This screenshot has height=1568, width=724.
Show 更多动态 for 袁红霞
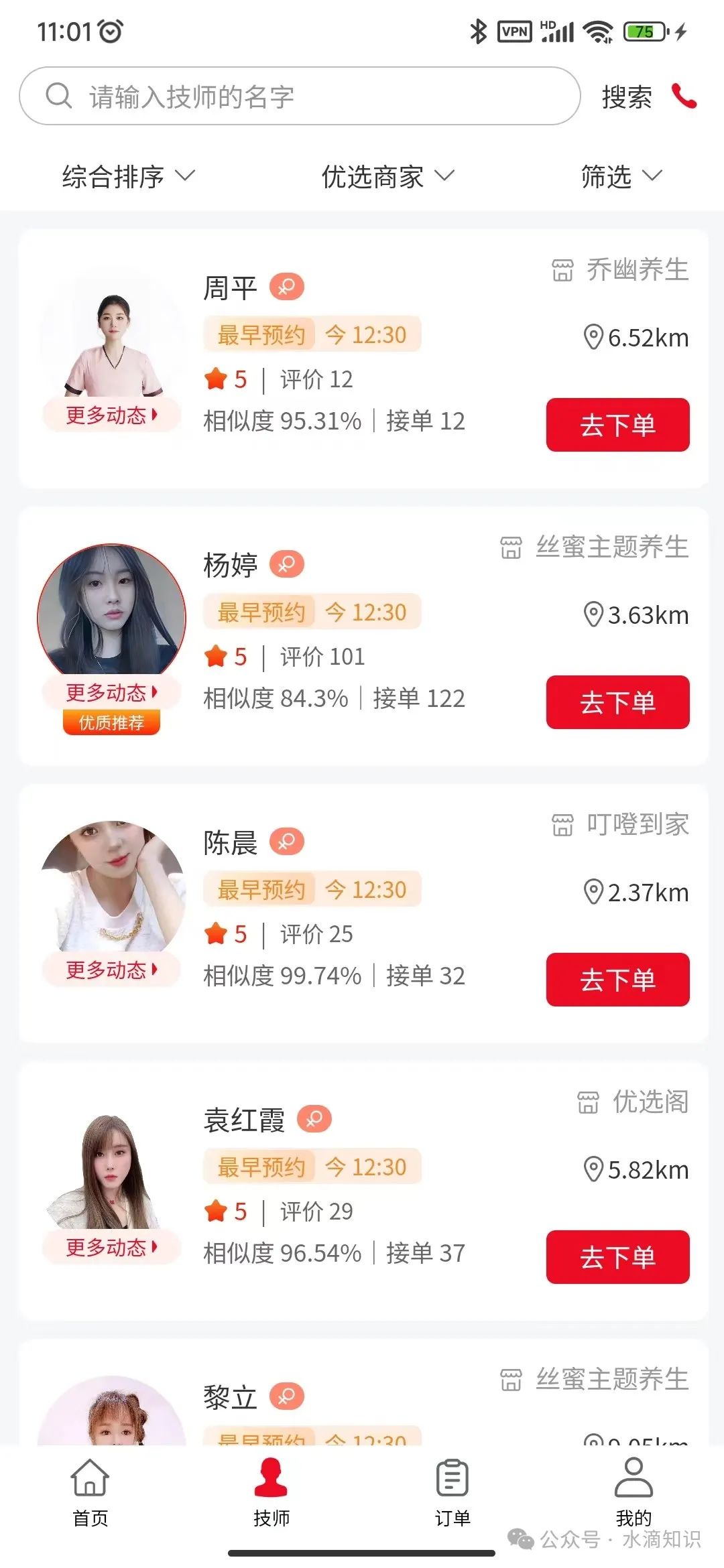point(111,1248)
